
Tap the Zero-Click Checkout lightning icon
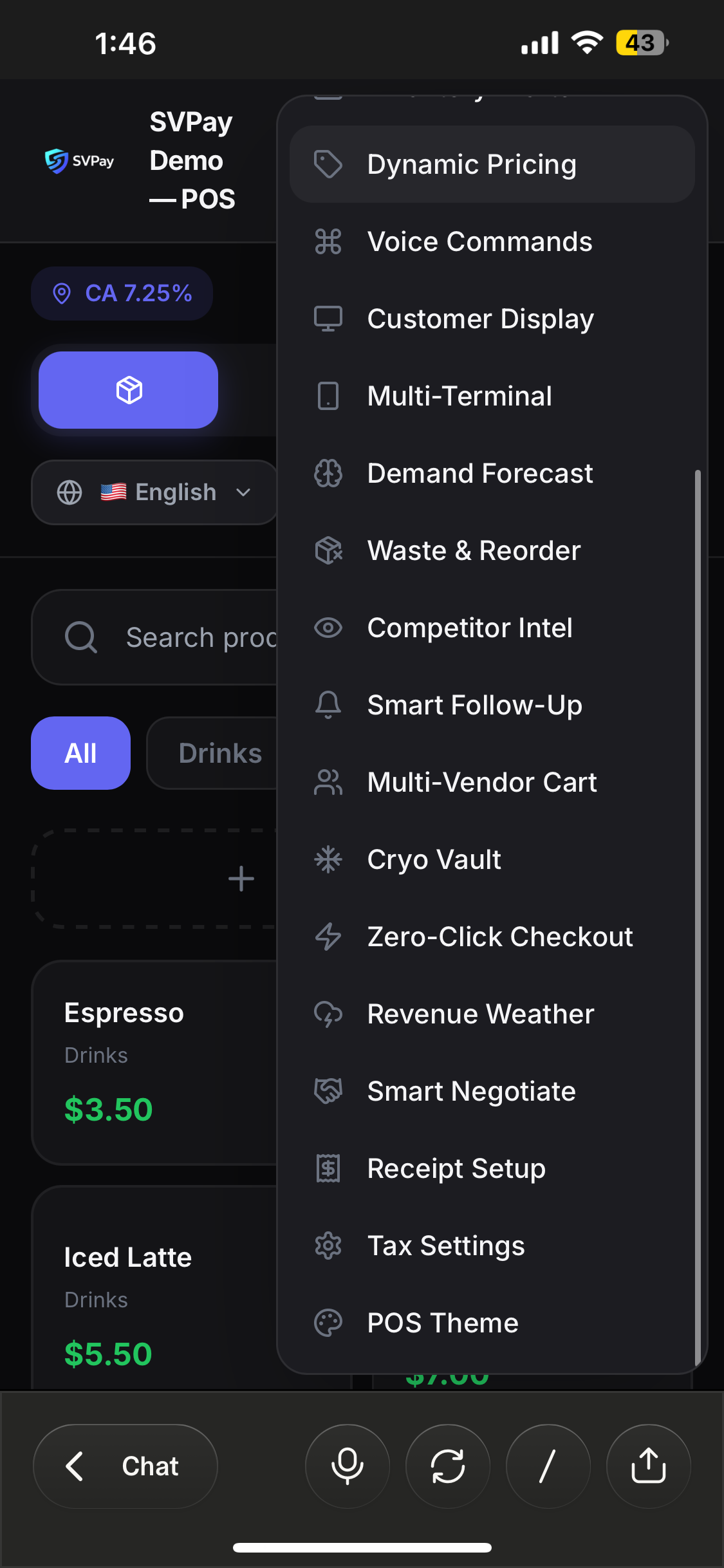tap(328, 937)
